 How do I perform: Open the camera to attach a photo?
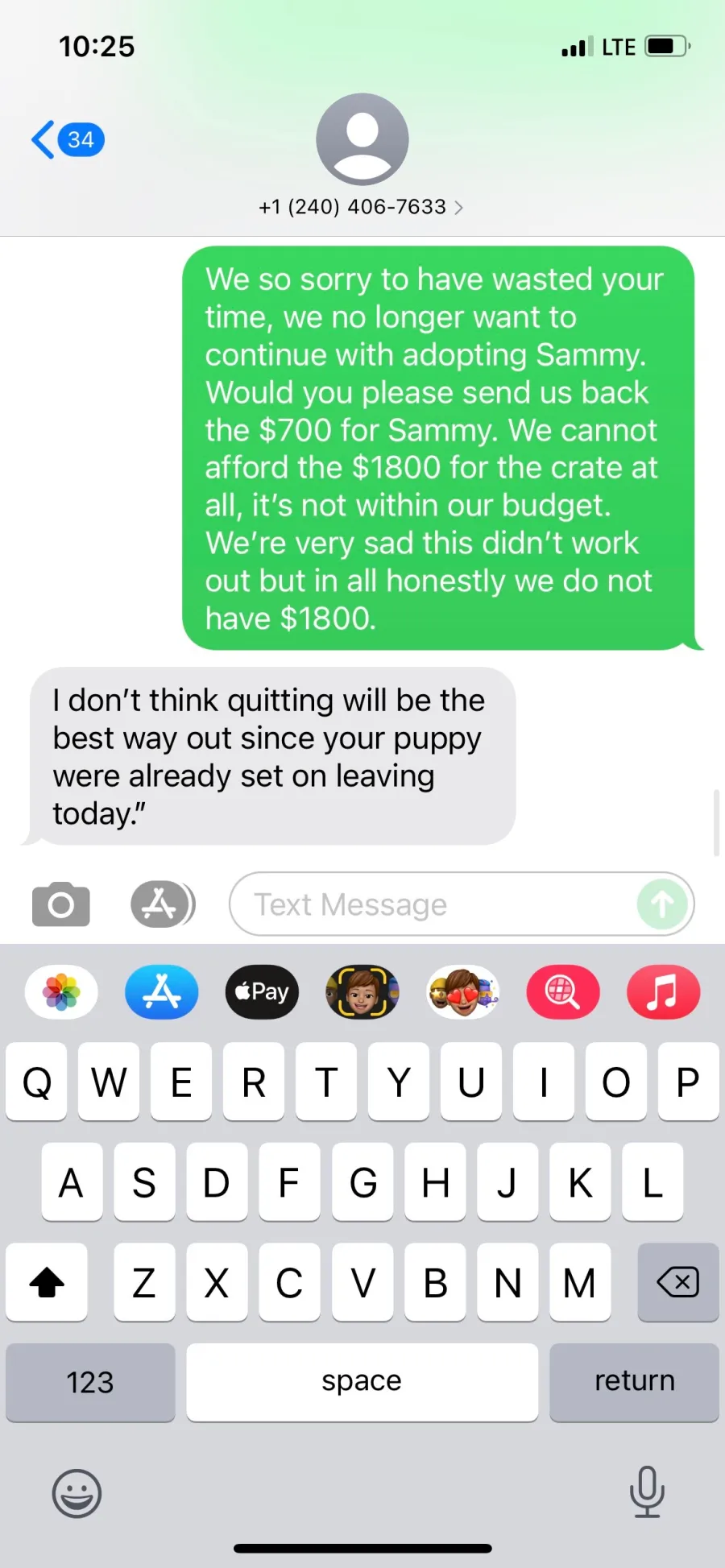[61, 904]
